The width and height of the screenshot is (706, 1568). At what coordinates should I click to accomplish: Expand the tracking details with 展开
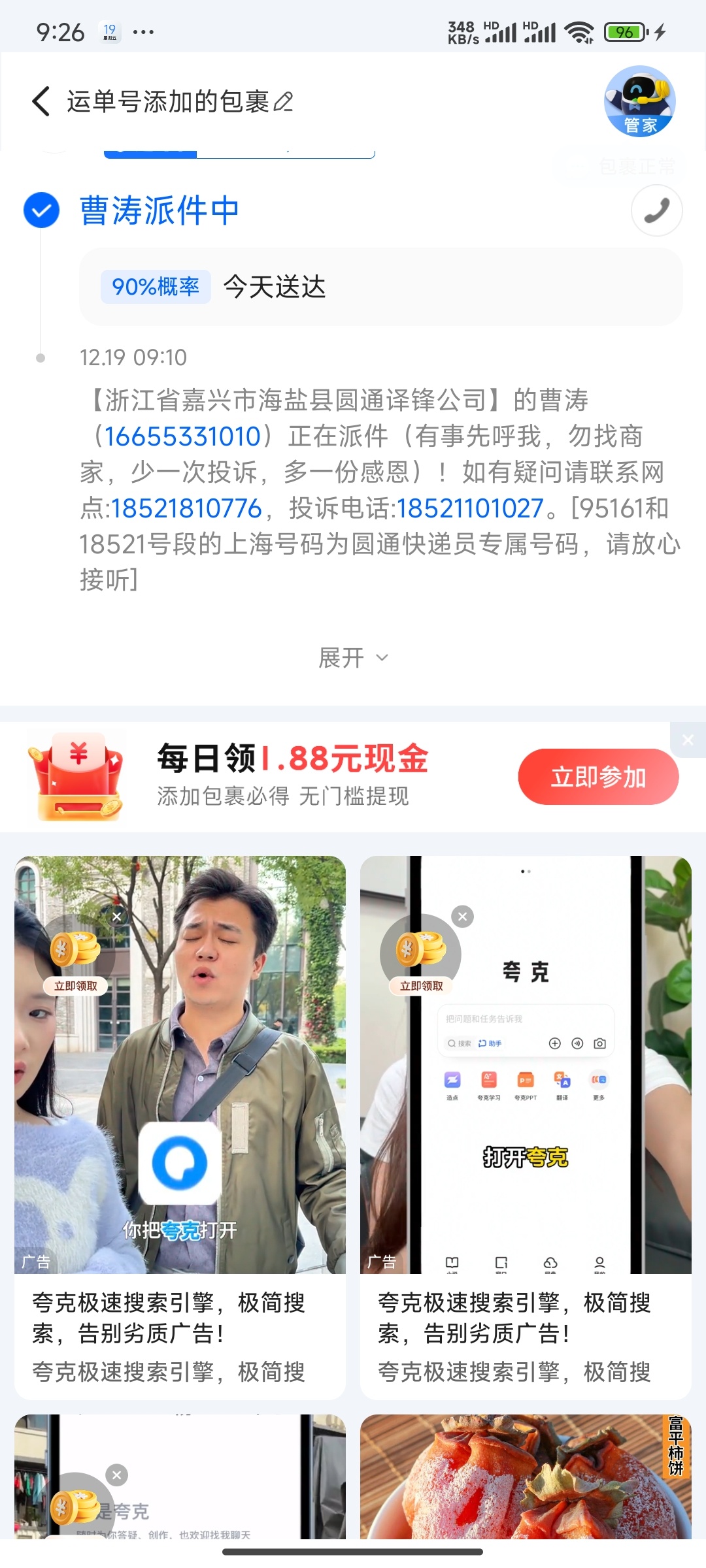pos(353,658)
